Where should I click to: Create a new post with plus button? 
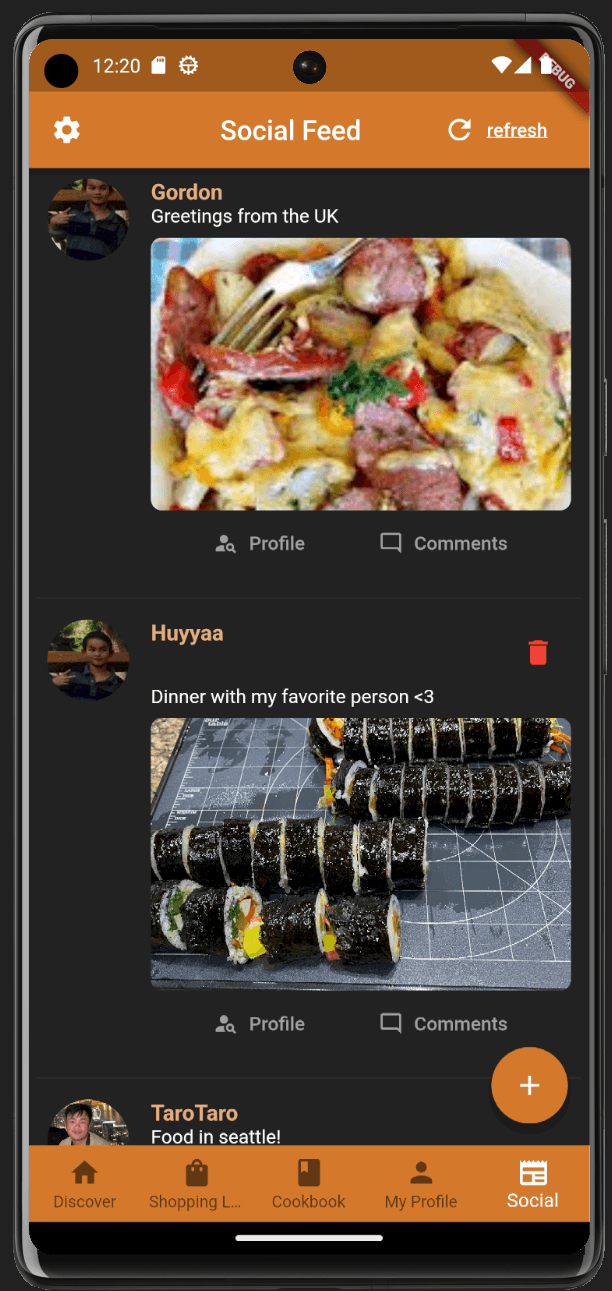(529, 1086)
